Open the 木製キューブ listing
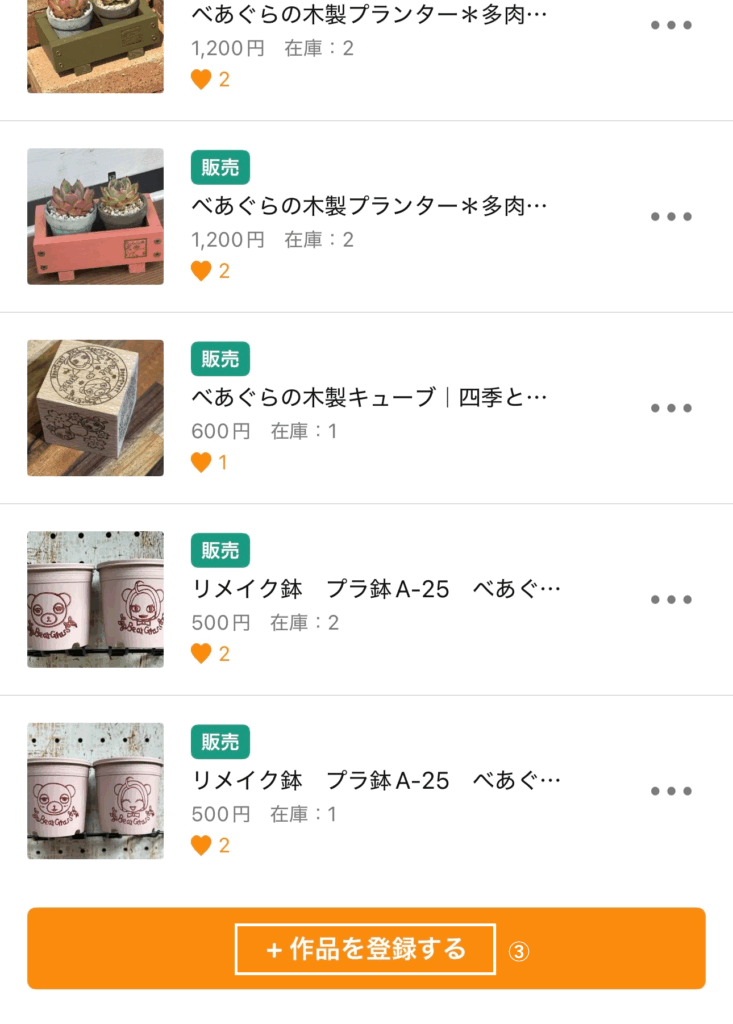733x1024 pixels. click(x=369, y=398)
